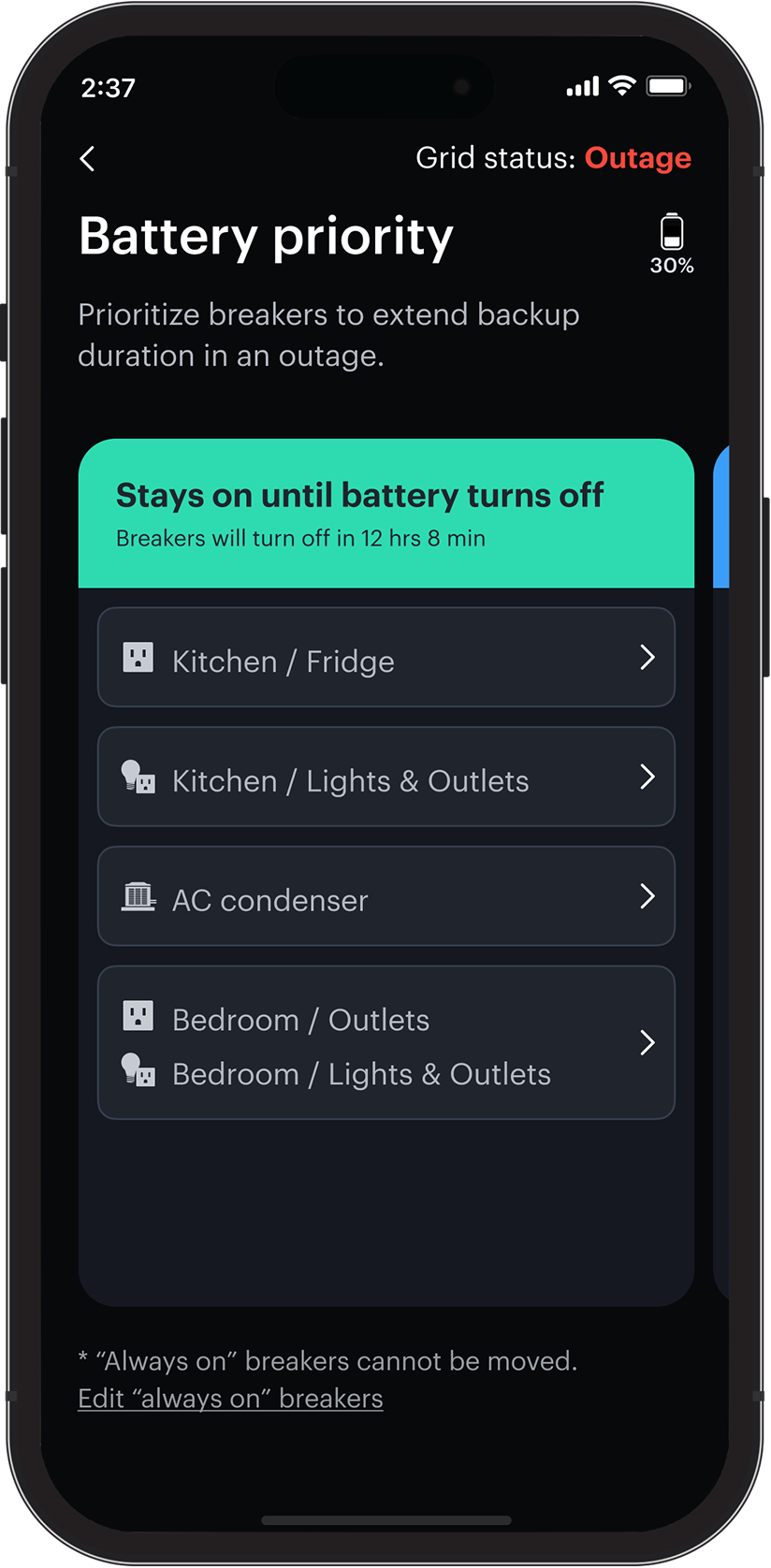The image size is (771, 1568).
Task: Open Kitchen / Lights & Outlets breaker row
Action: [x=385, y=777]
